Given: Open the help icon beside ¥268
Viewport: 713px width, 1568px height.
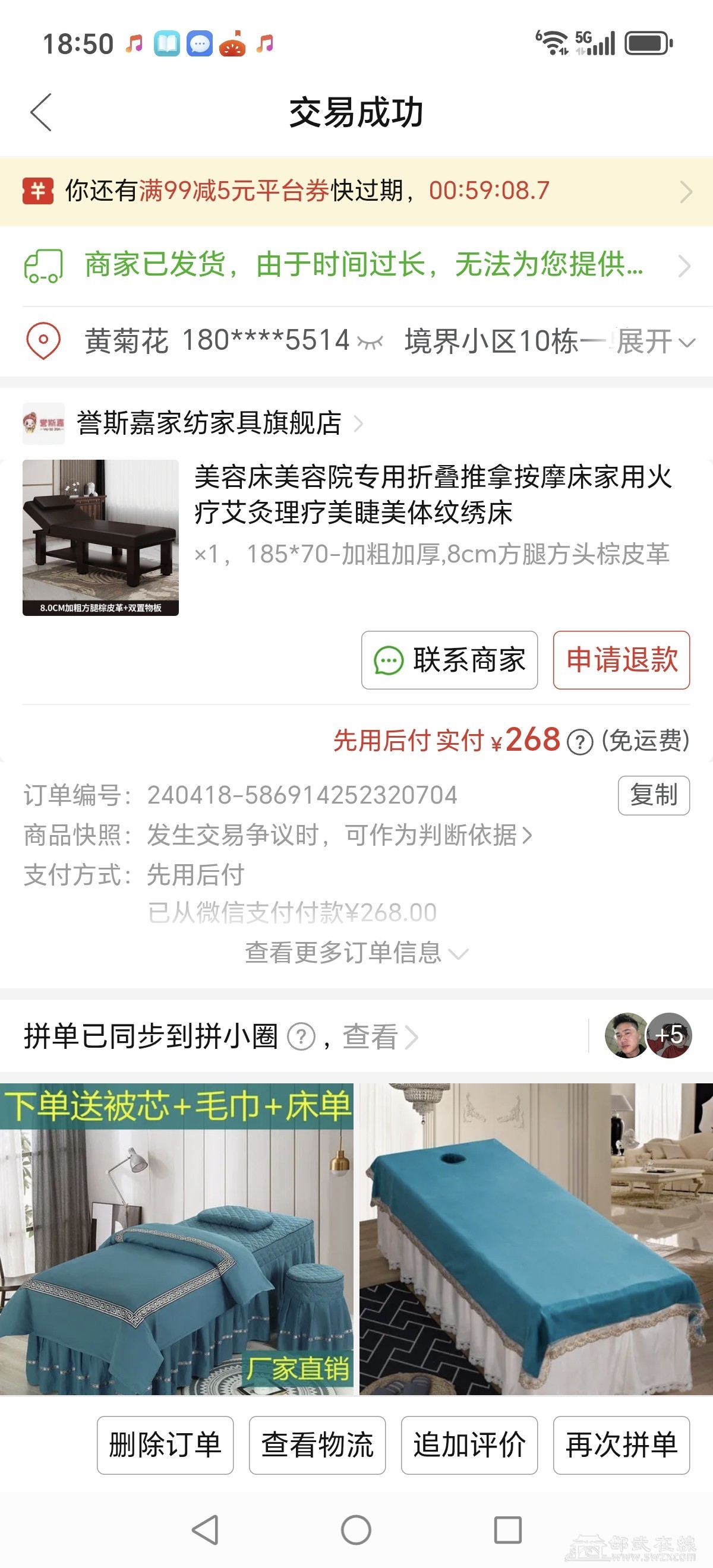Looking at the screenshot, I should point(580,742).
